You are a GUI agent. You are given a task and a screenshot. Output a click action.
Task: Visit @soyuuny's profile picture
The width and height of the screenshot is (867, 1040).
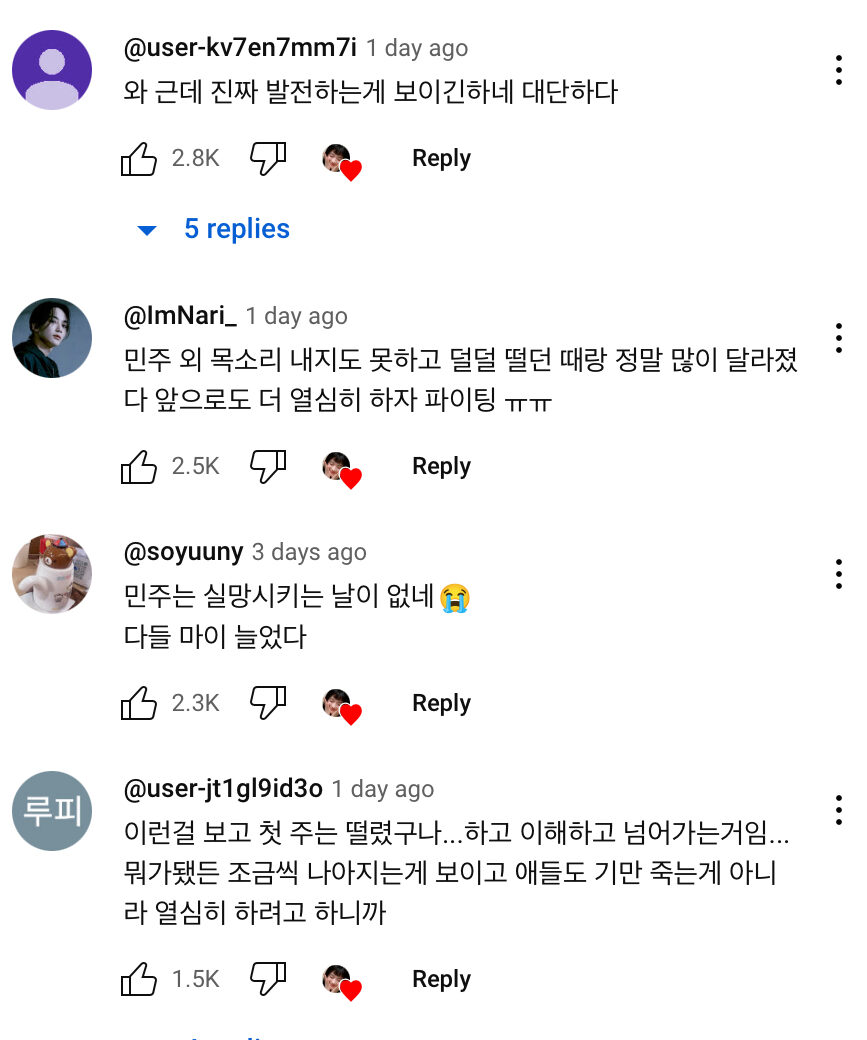52,574
